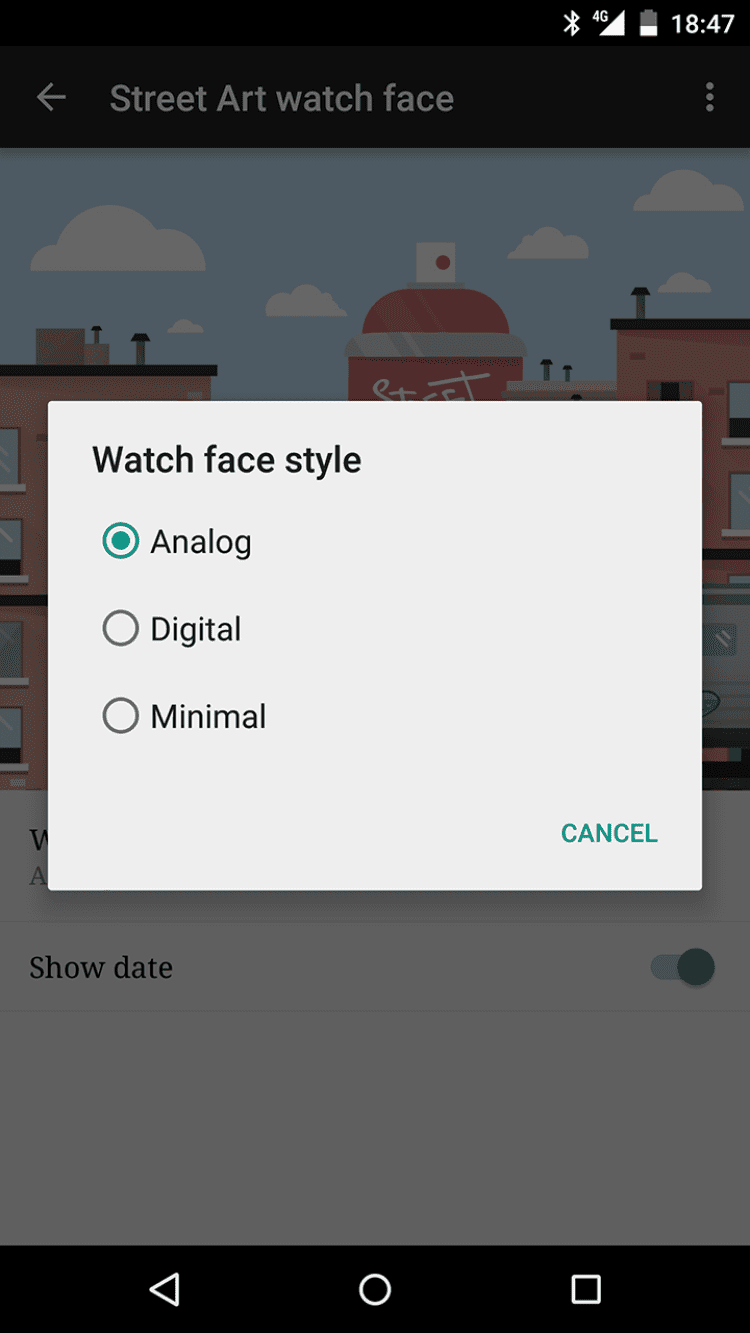This screenshot has height=1333, width=750.
Task: Dismiss the dialog with Cancel
Action: point(608,833)
